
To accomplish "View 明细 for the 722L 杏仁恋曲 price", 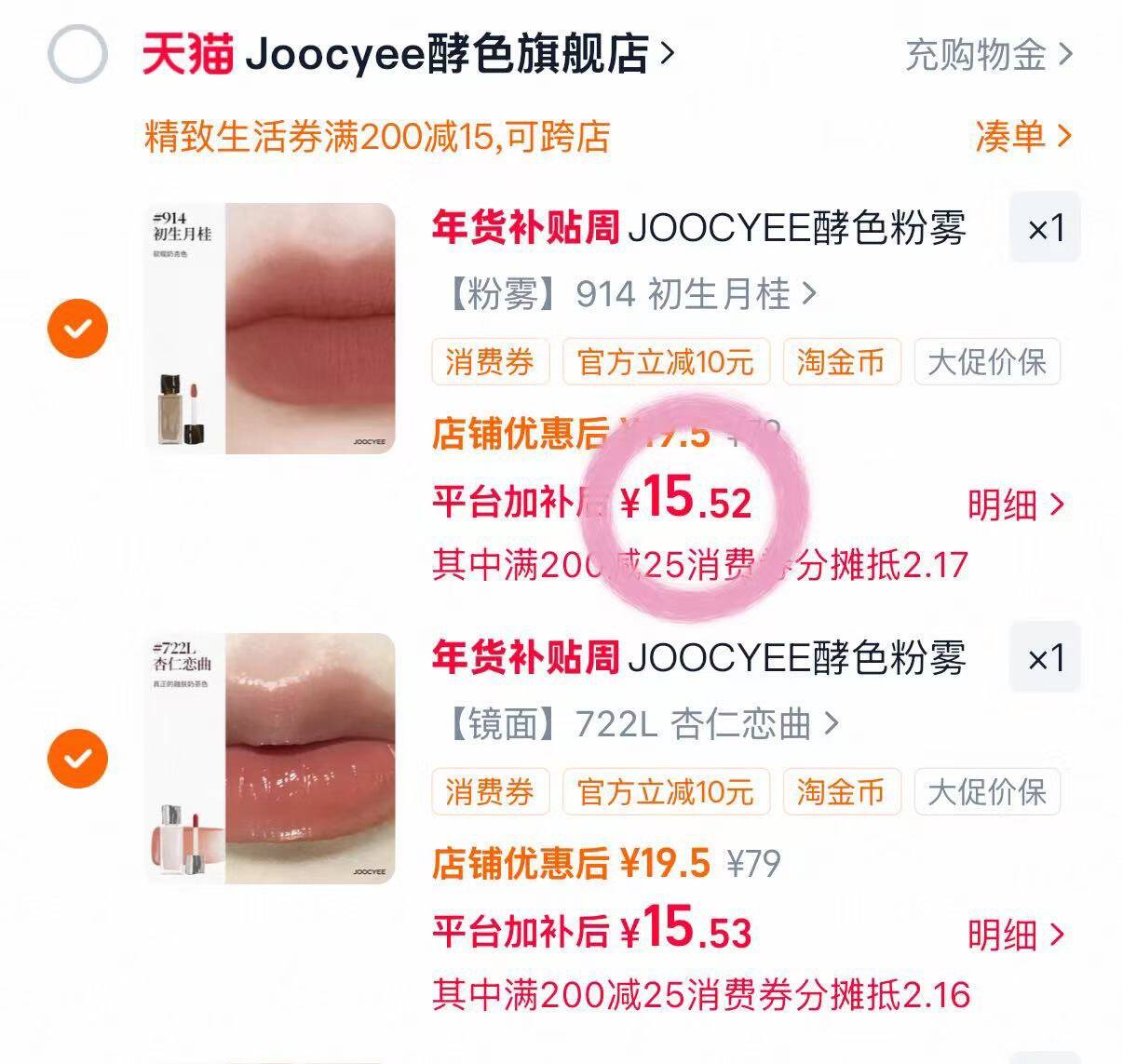I will [1014, 935].
